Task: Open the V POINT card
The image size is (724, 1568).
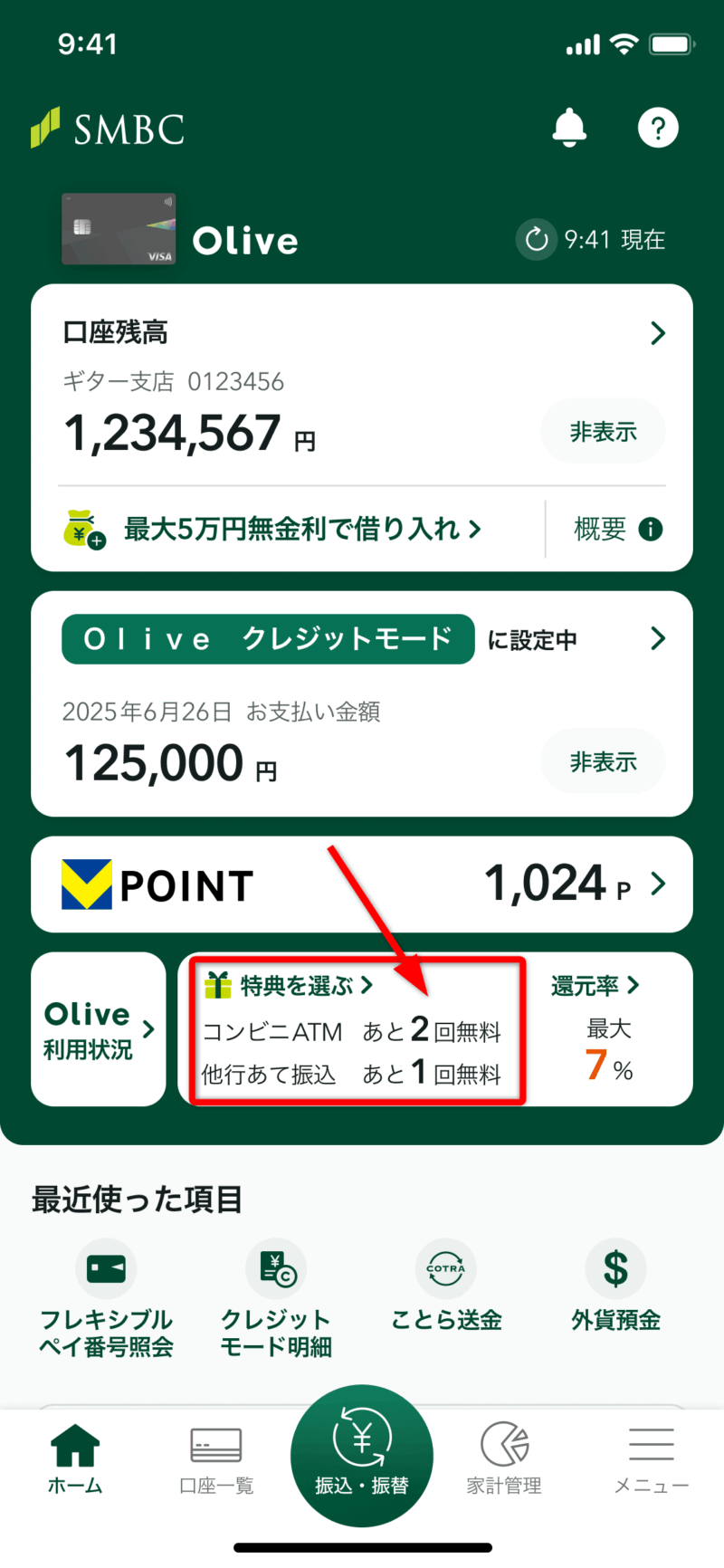Action: click(362, 884)
